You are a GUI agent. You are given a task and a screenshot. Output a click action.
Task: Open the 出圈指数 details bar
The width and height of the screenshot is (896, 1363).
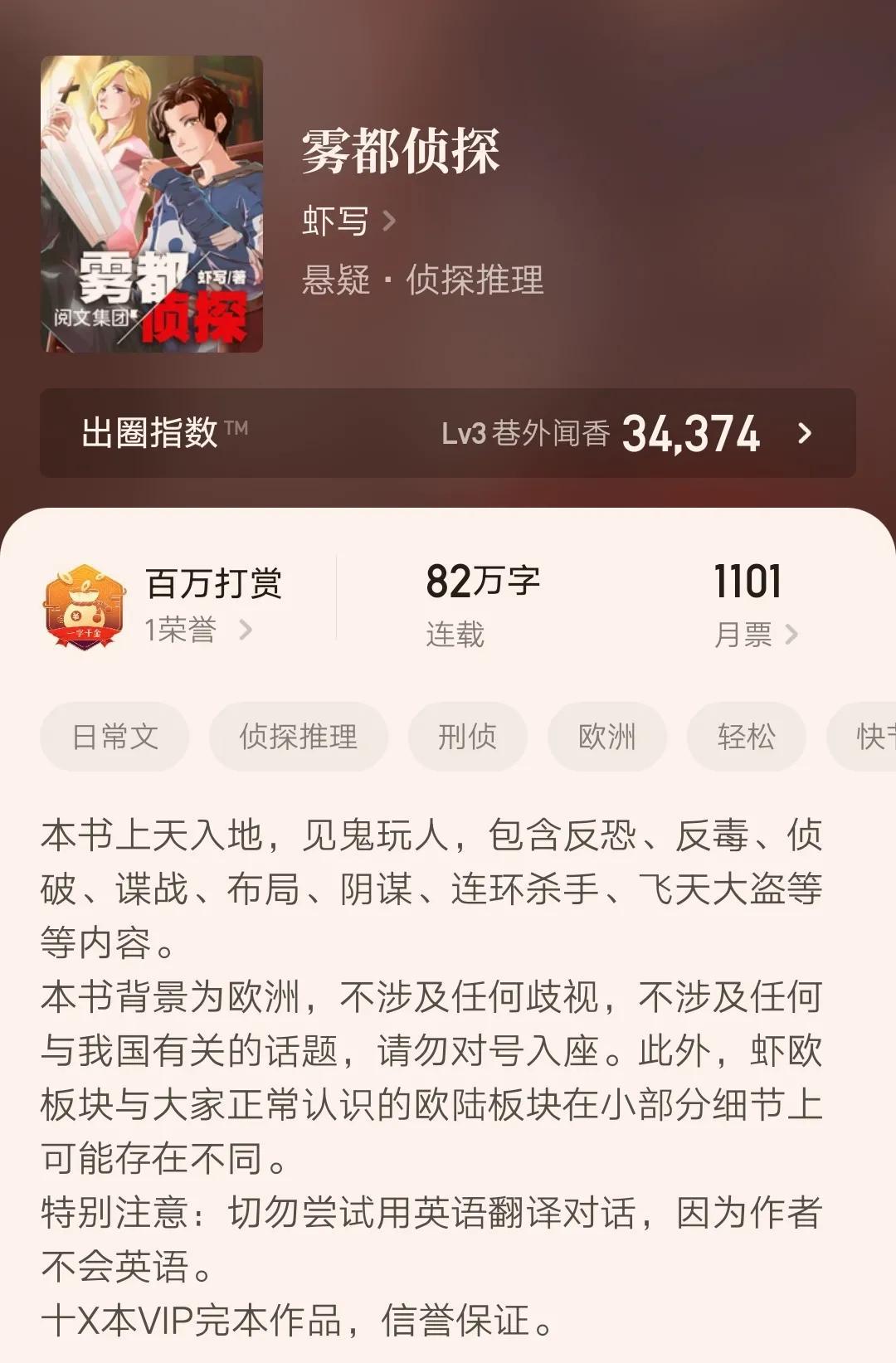click(x=448, y=433)
